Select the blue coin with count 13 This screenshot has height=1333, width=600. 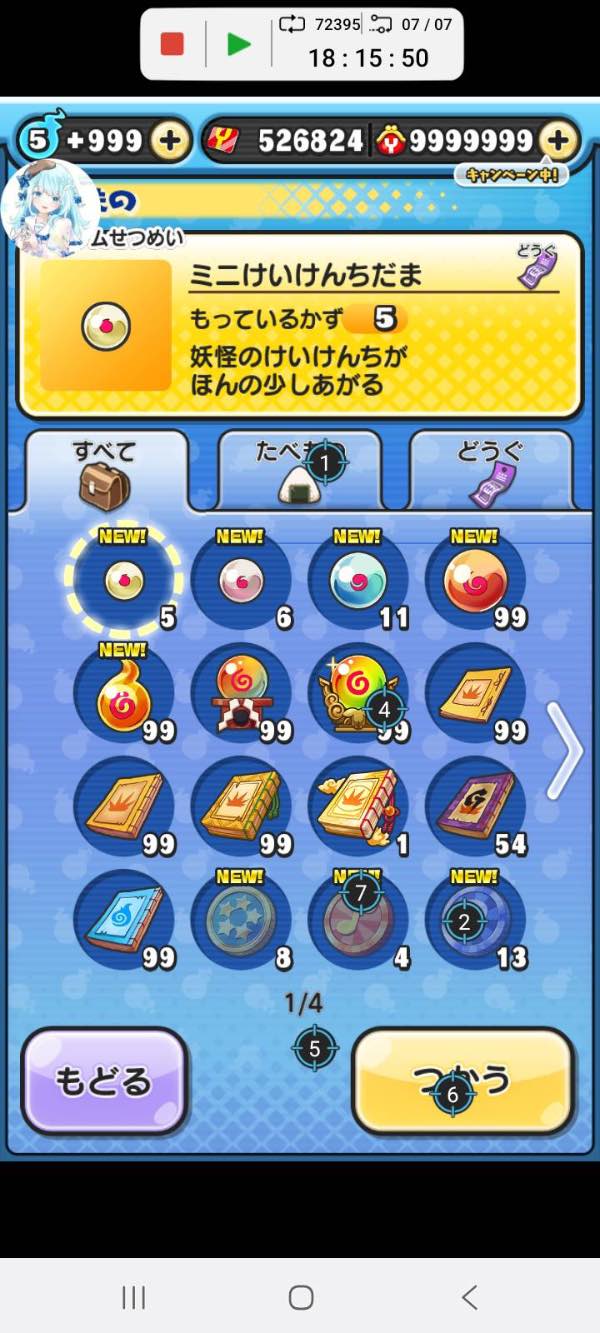click(476, 920)
